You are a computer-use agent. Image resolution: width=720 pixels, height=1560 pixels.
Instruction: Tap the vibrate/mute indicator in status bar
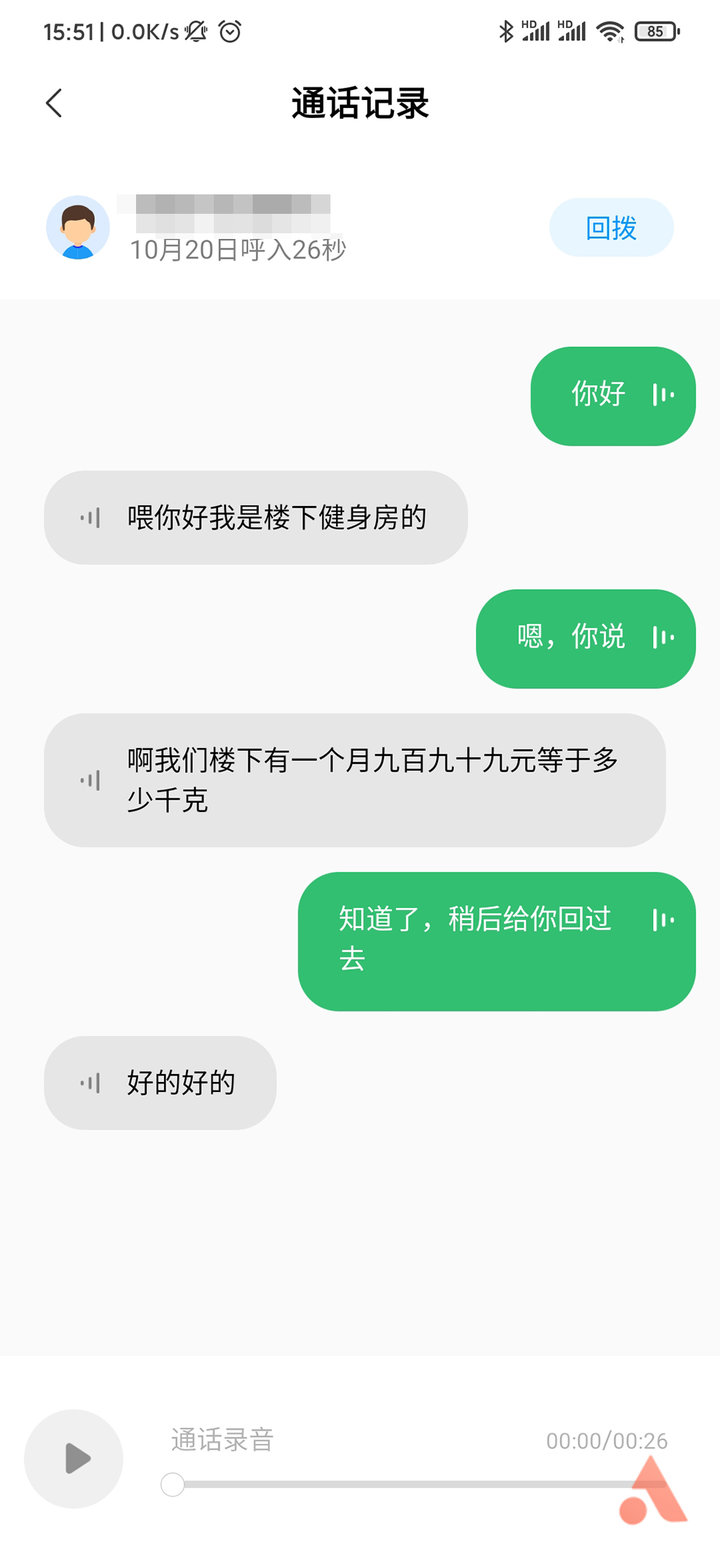click(x=193, y=31)
